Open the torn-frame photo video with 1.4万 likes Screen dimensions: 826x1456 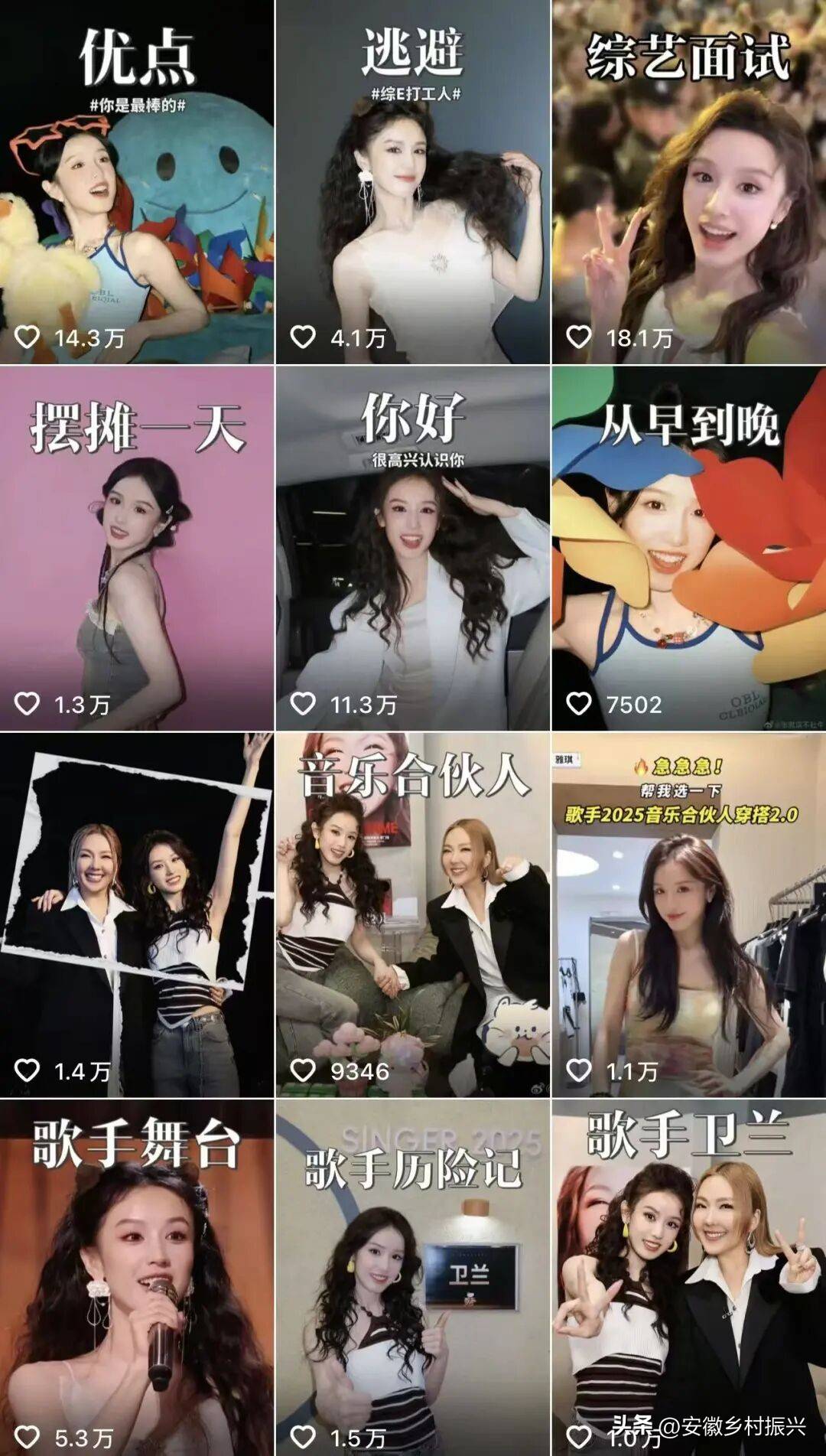coord(137,915)
